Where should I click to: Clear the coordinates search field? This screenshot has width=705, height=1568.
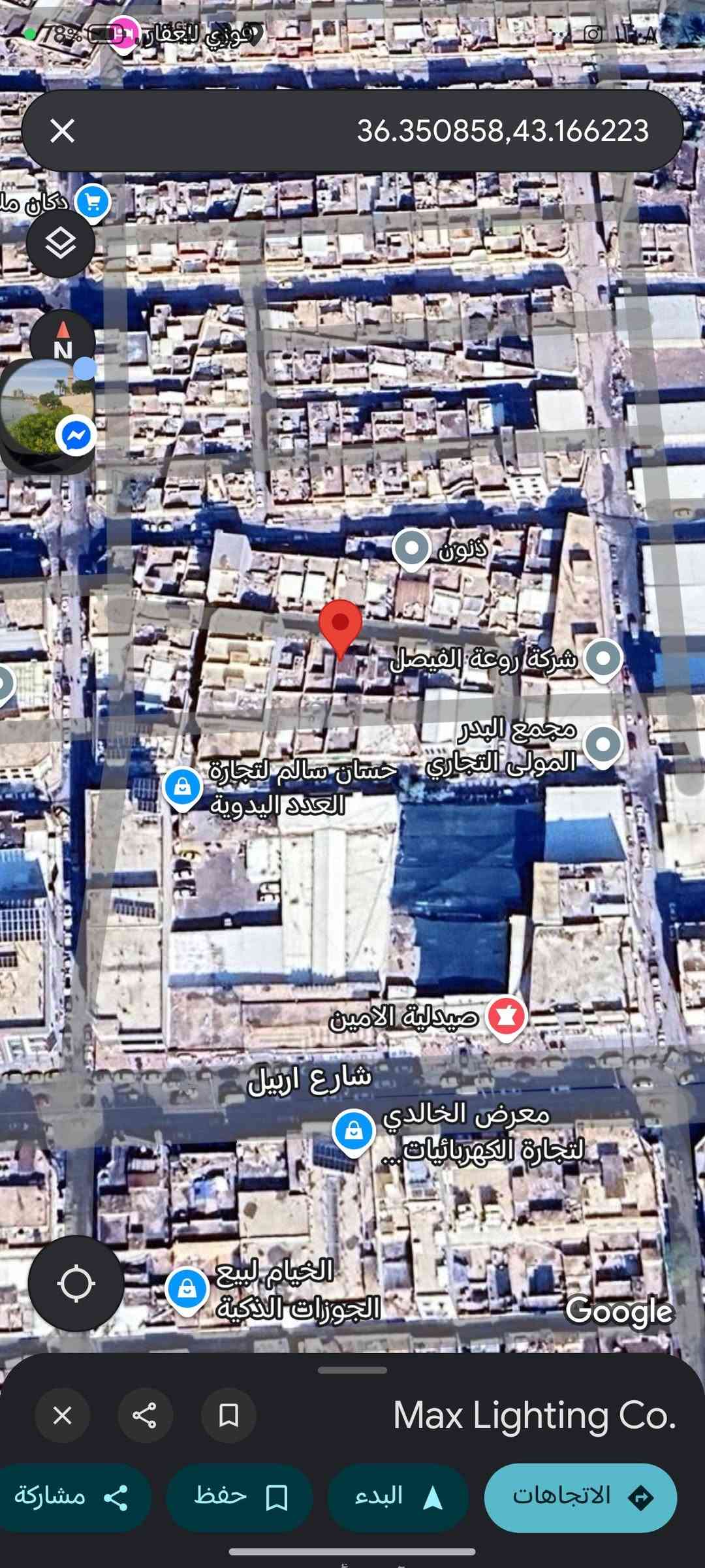click(63, 131)
